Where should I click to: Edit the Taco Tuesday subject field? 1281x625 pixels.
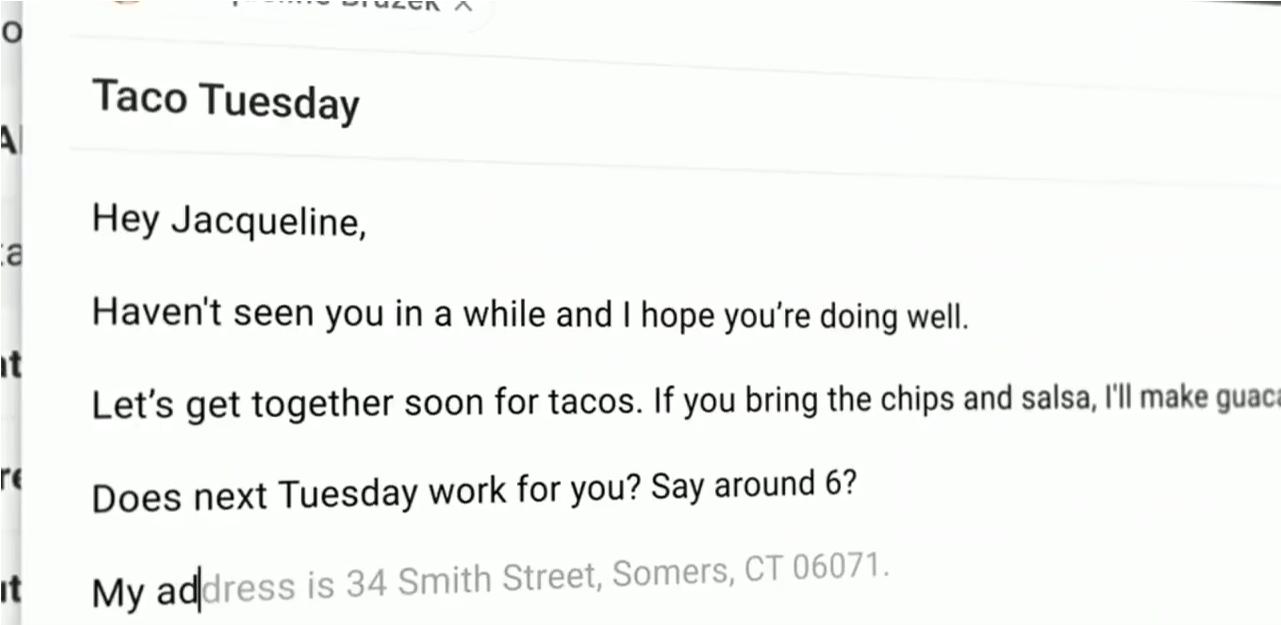pyautogui.click(x=226, y=101)
